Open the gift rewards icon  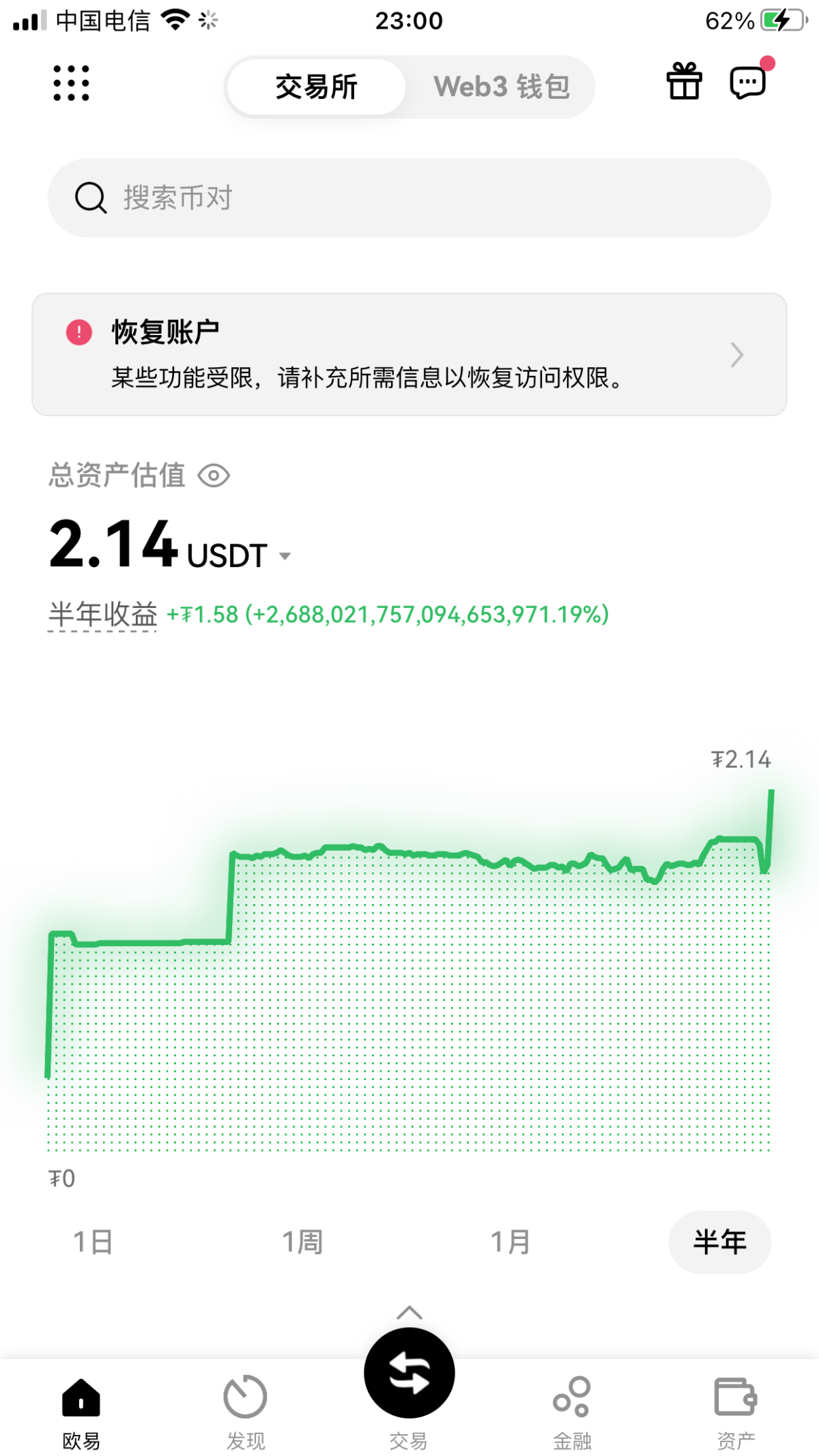684,82
